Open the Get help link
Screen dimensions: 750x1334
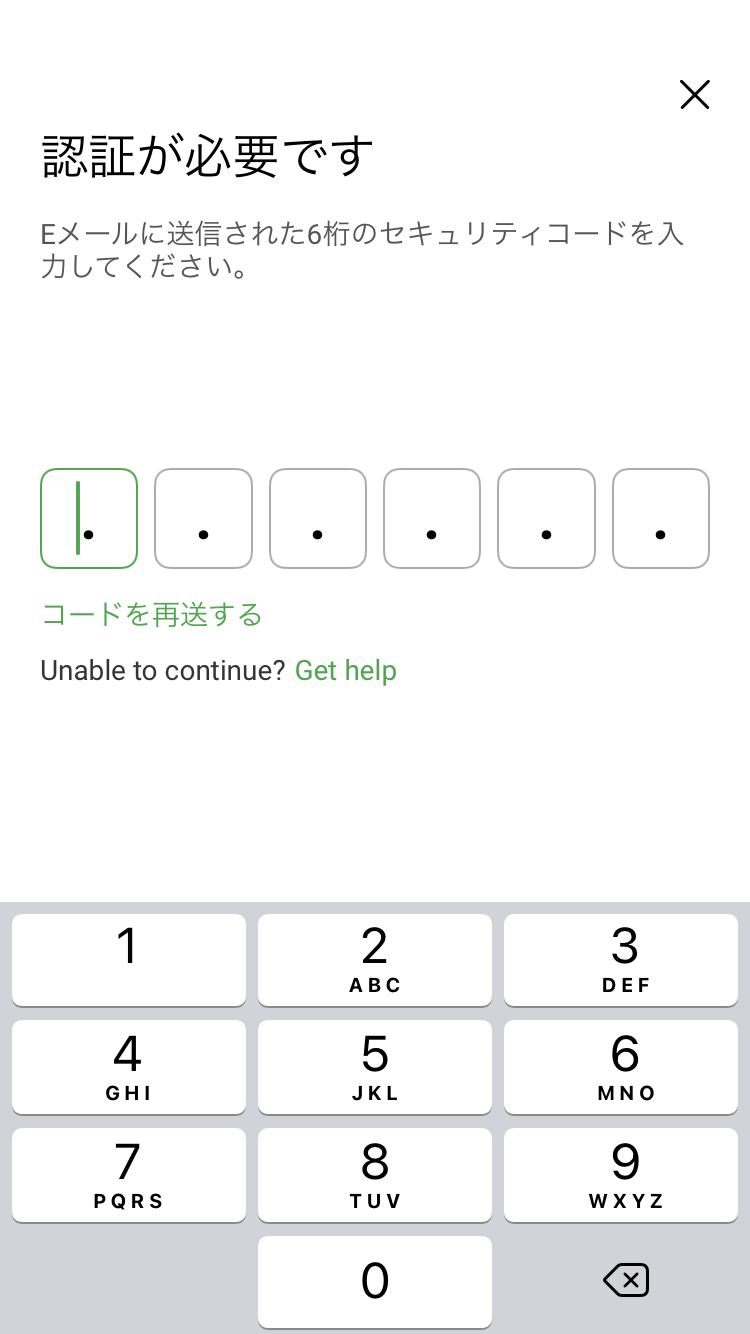(x=346, y=670)
